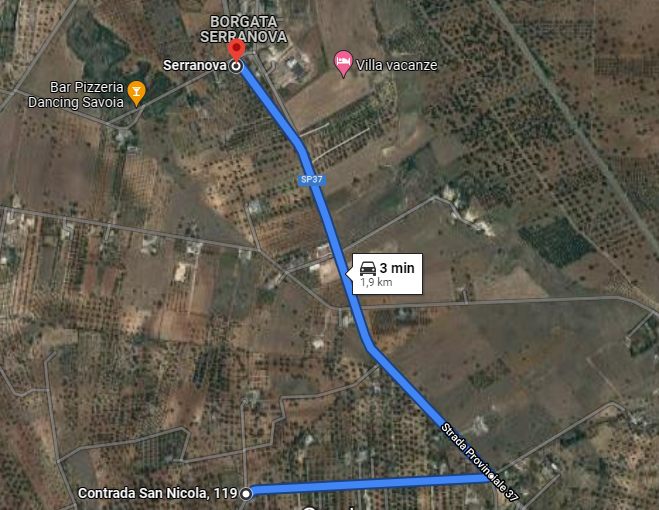Tap the red Serranova destination pin
Image resolution: width=659 pixels, height=510 pixels.
[x=236, y=50]
